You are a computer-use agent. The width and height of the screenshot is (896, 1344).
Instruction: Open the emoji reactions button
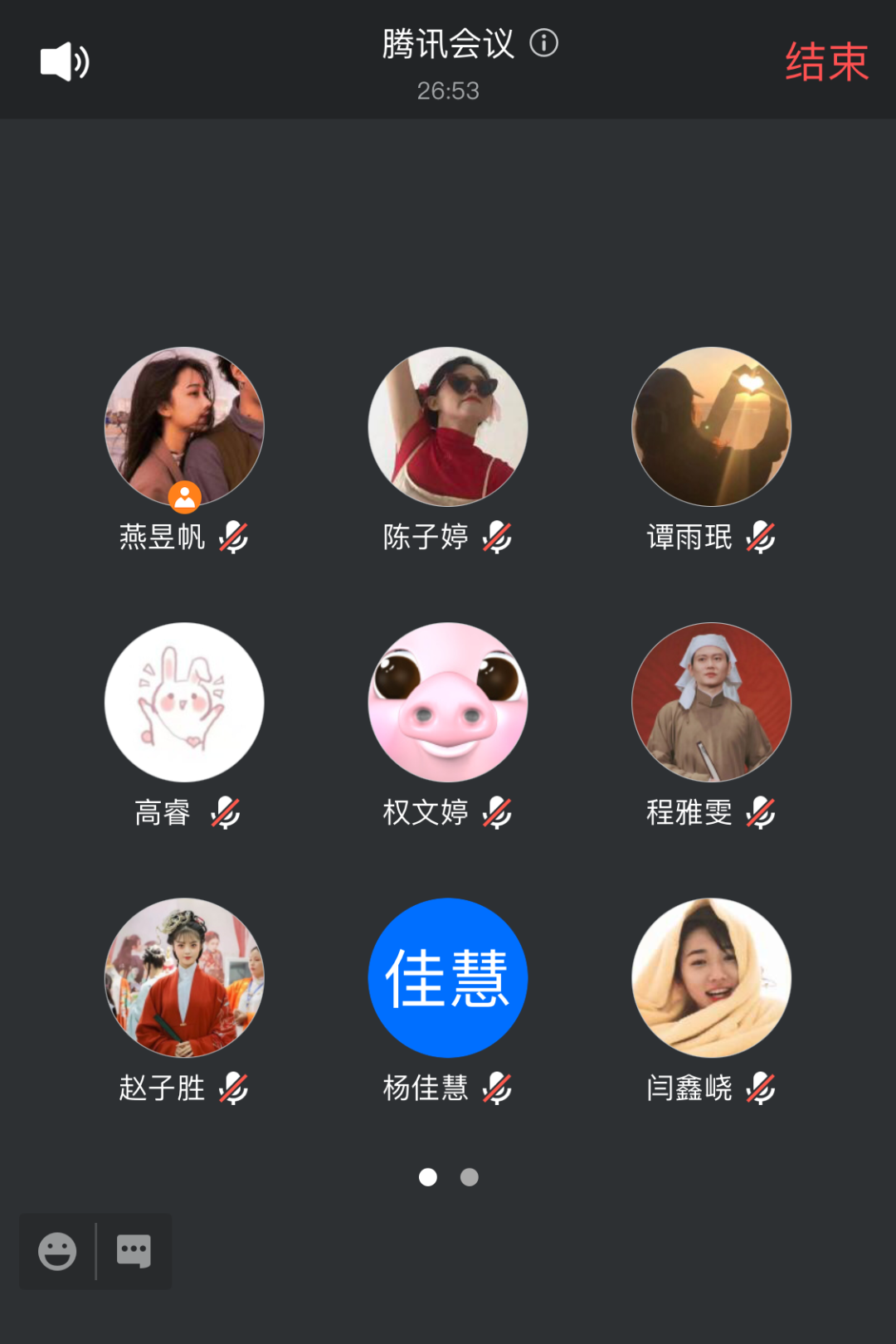click(57, 1251)
